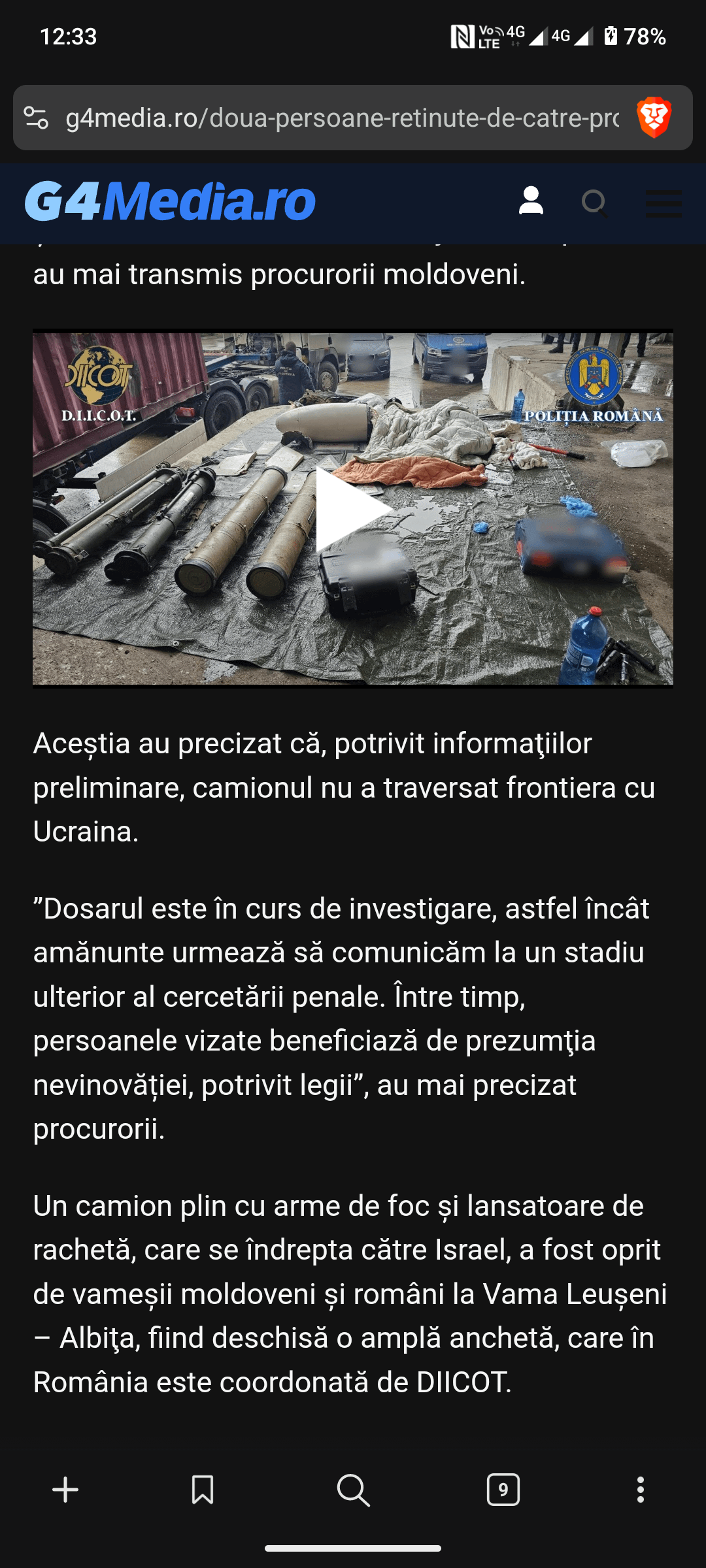
Task: Open the hamburger site menu
Action: [663, 203]
